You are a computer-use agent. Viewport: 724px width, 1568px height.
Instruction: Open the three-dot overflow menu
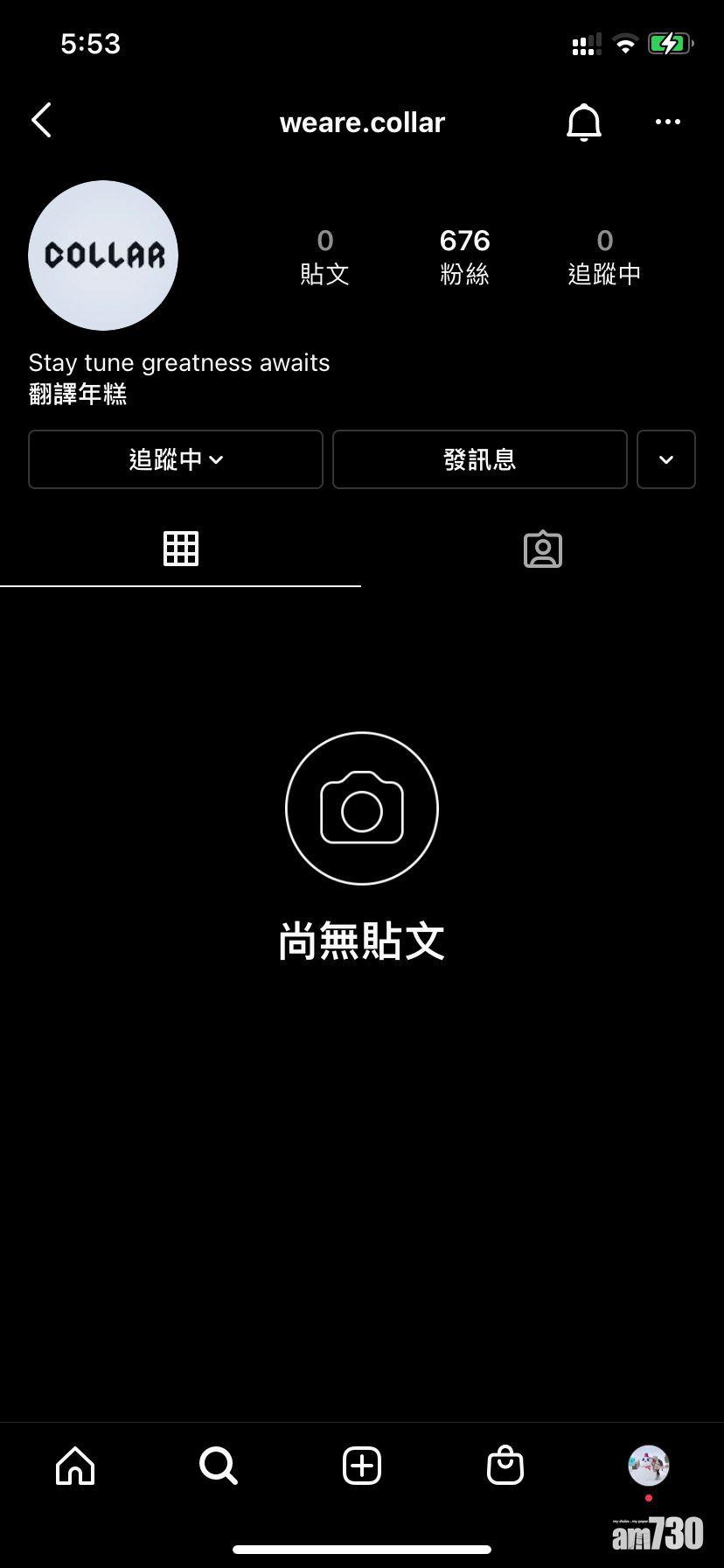[668, 122]
